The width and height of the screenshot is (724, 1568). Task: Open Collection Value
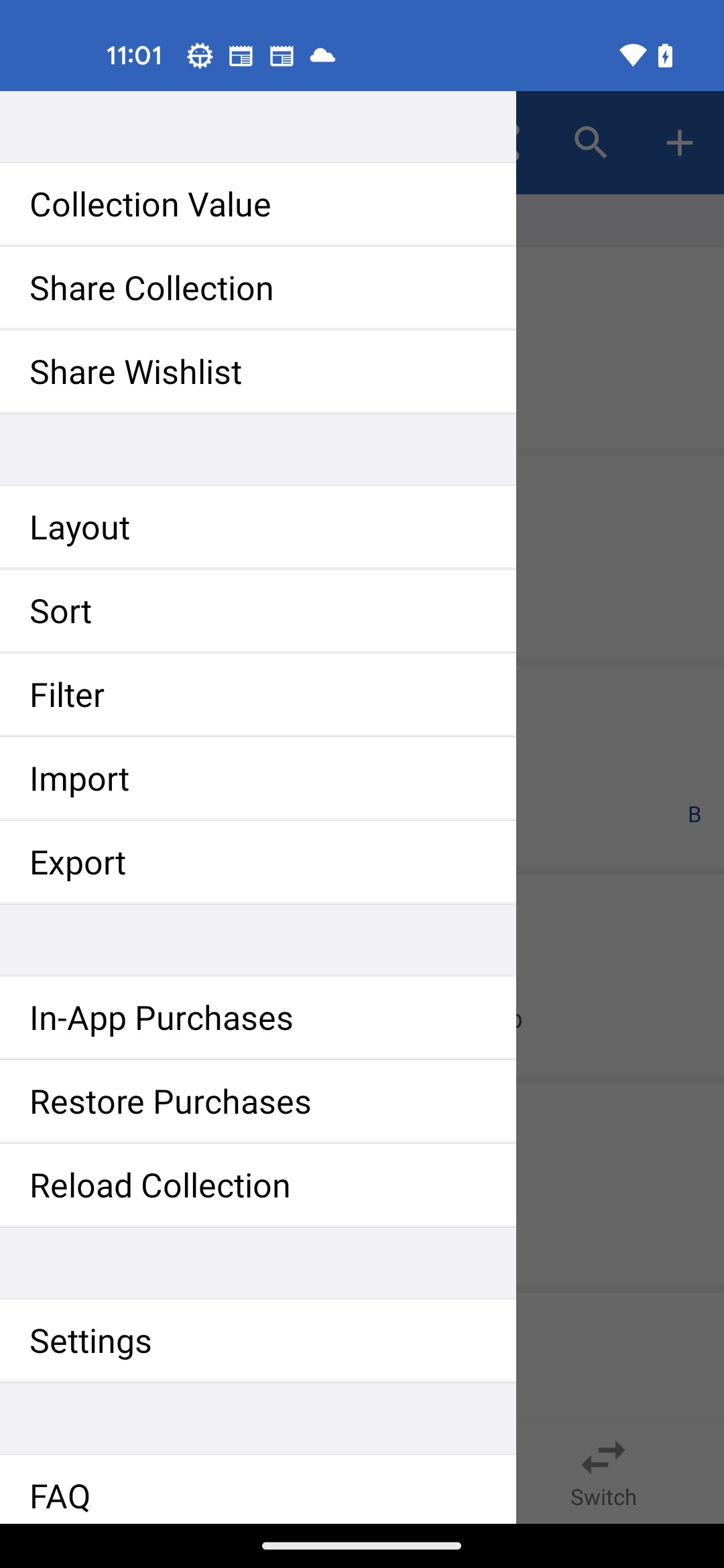(258, 204)
